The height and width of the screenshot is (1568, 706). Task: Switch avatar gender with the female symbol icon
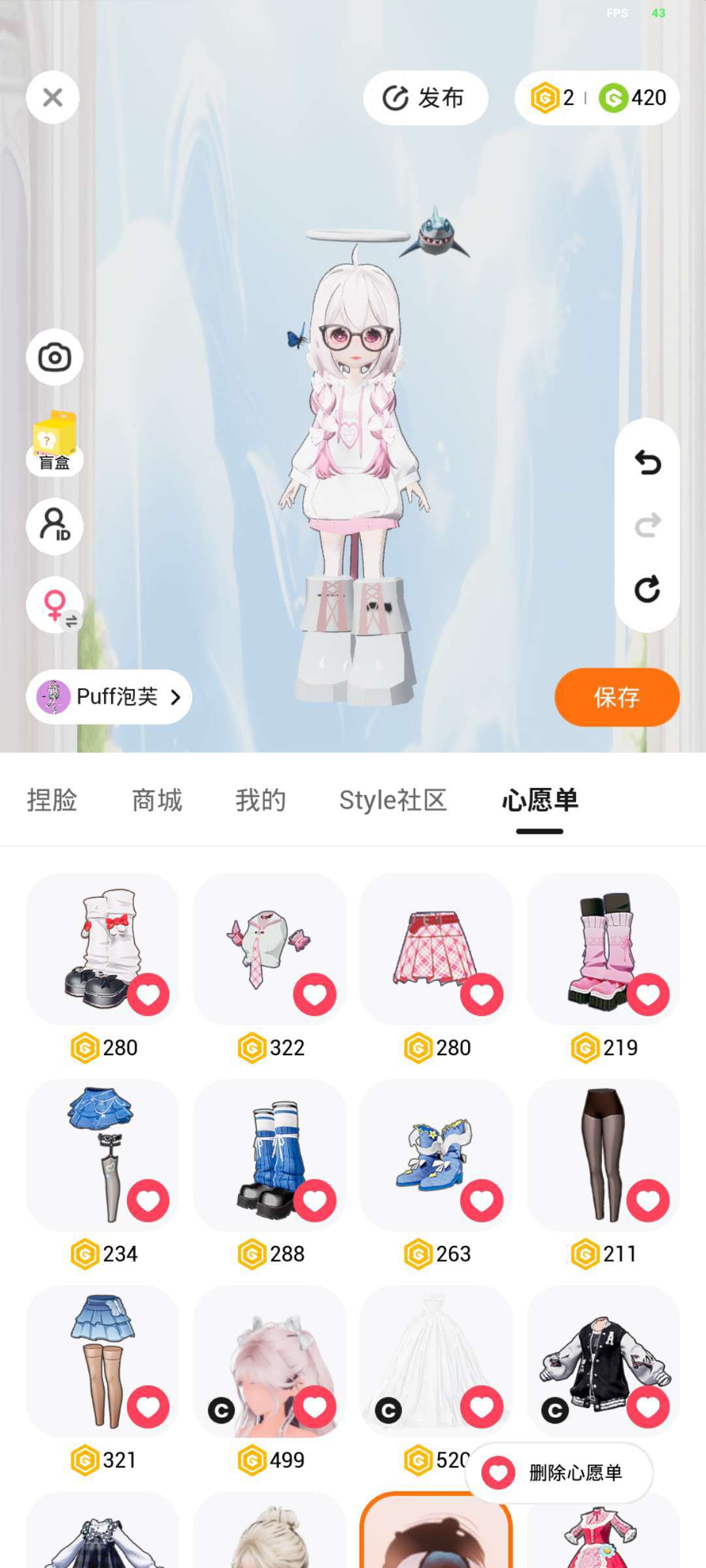(54, 605)
